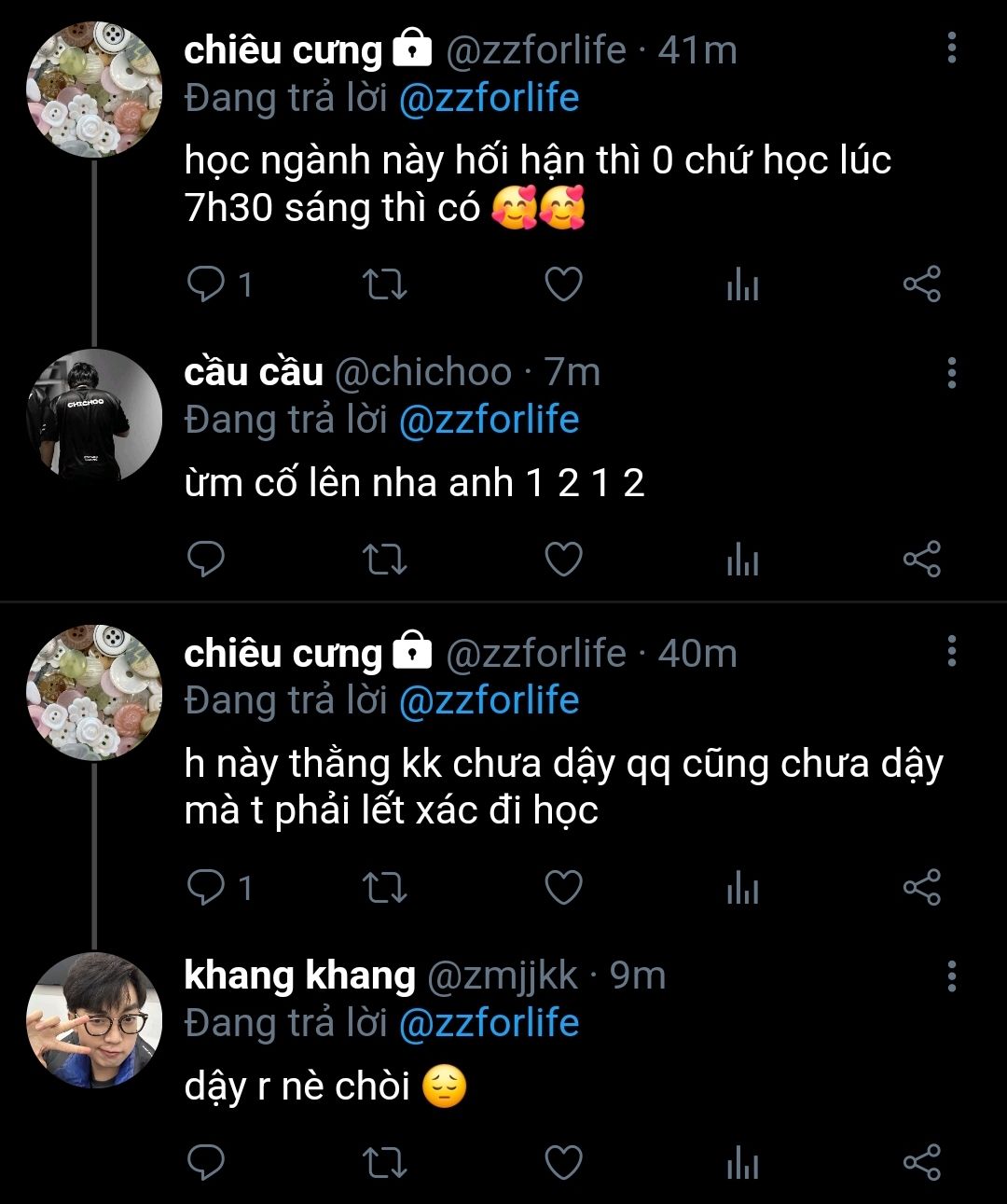Share the tweet posted 40m ago
Screen dimensions: 1007x1204
pyautogui.click(x=921, y=887)
